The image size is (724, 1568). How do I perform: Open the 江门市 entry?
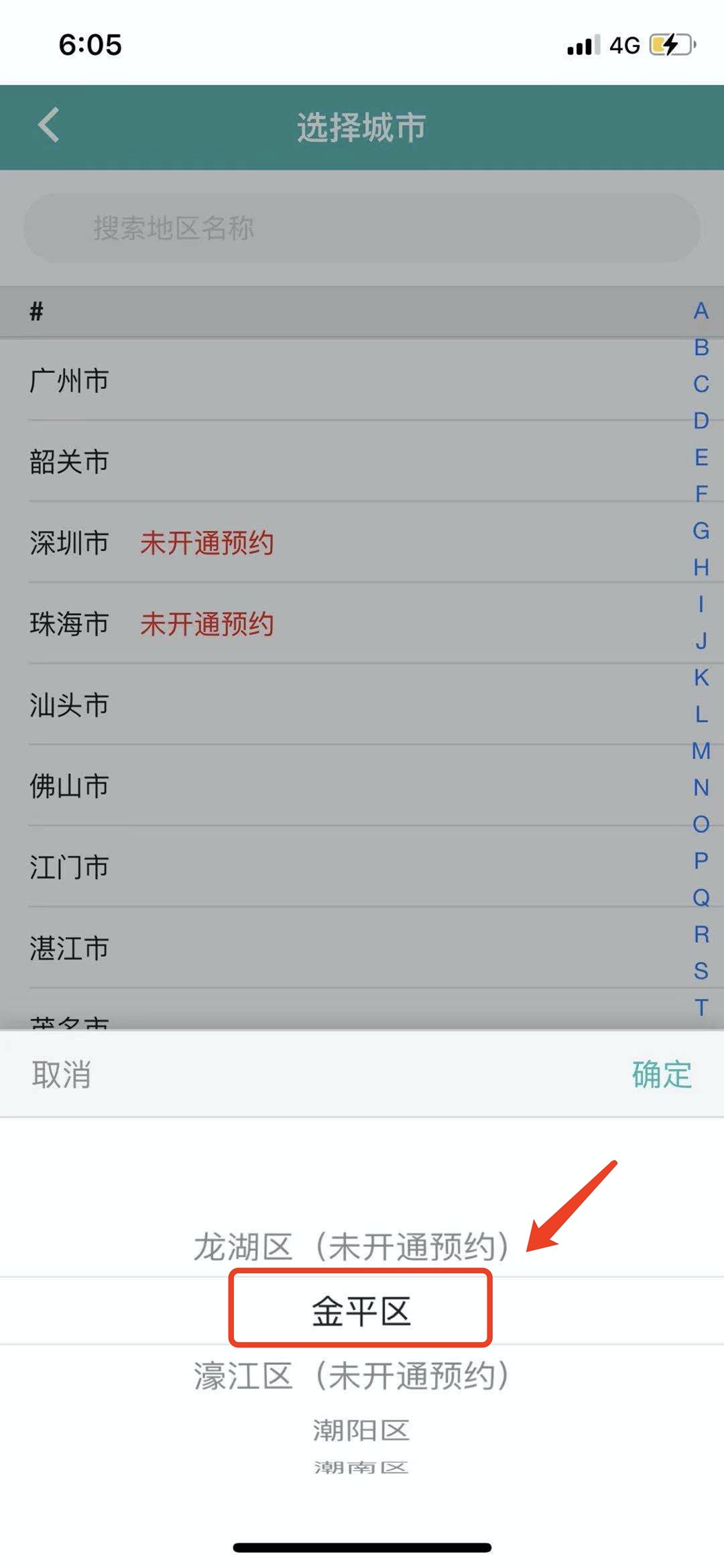[70, 867]
